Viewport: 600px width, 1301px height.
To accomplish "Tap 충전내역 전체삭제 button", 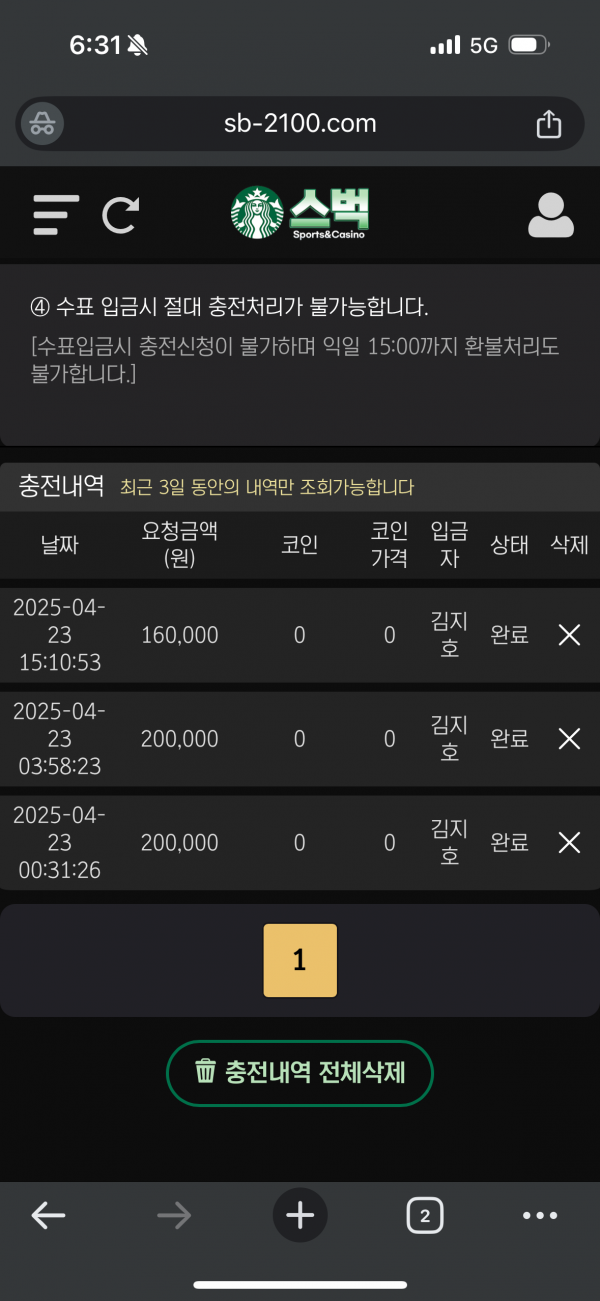I will 300,1073.
